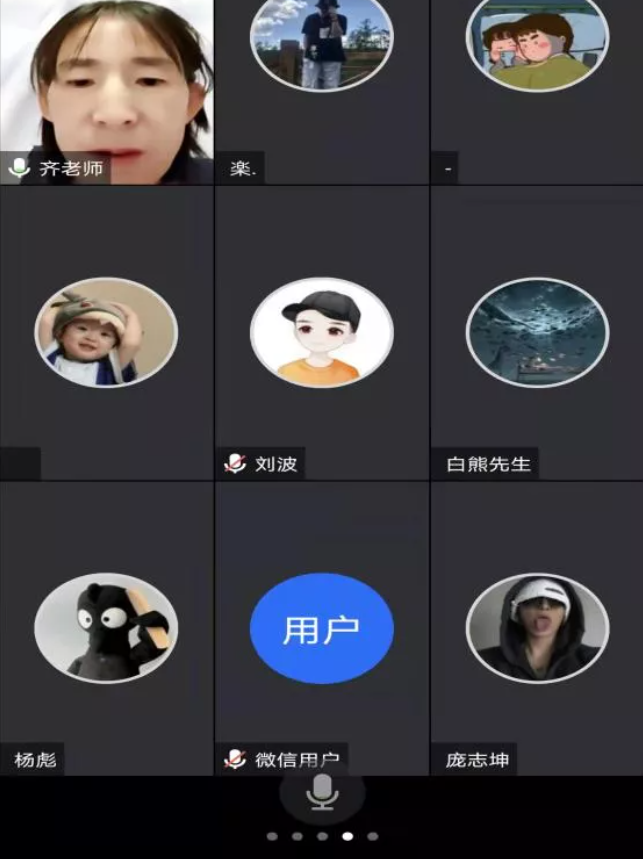Viewport: 643px width, 859px height.
Task: Select 白熊先生's participant tile
Action: tap(537, 333)
